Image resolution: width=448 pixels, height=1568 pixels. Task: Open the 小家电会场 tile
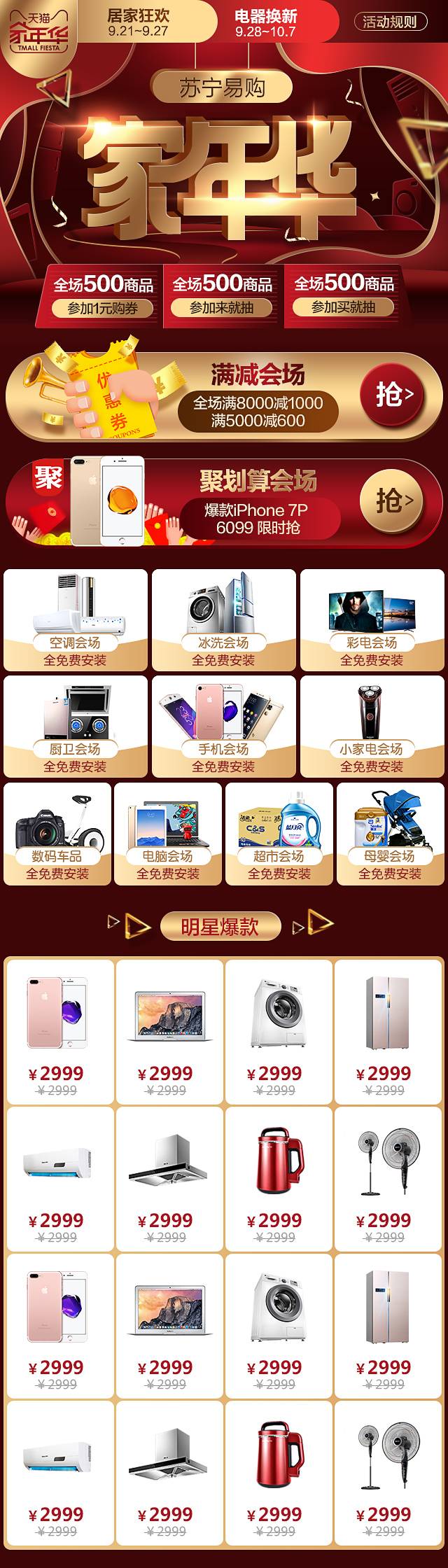point(372,727)
